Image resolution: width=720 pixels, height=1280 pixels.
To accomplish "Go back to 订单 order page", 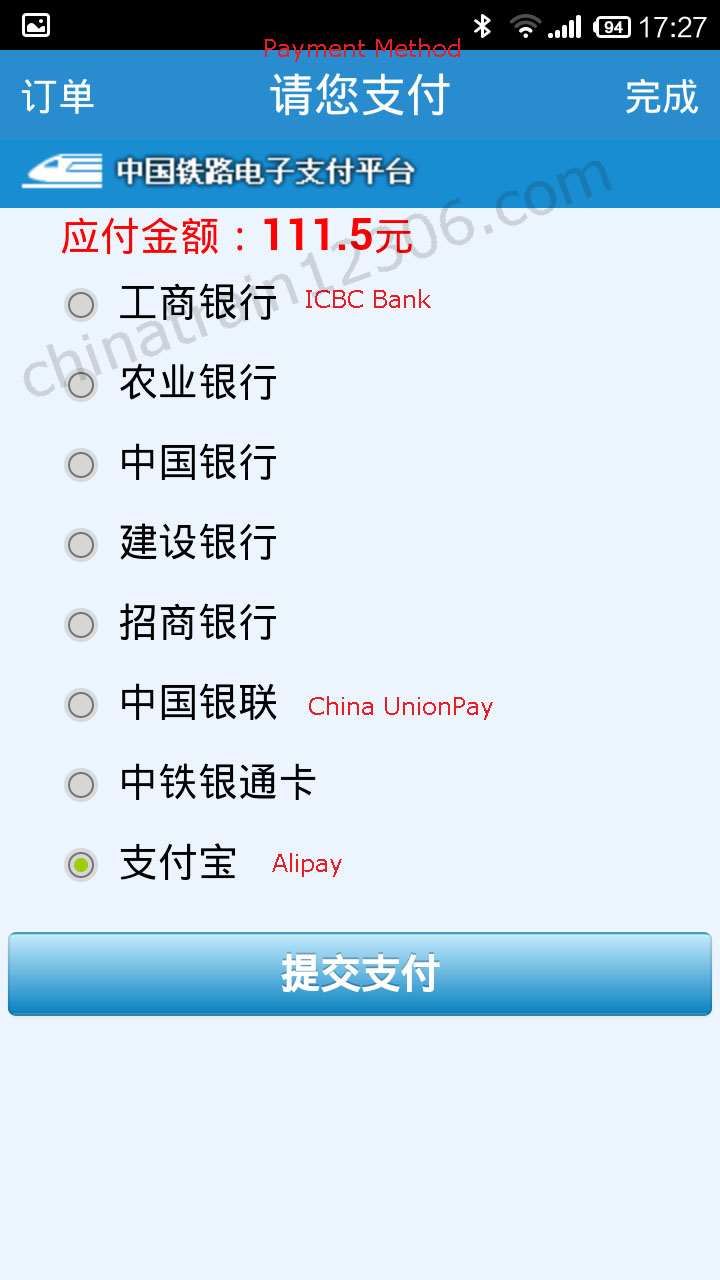I will coord(58,97).
